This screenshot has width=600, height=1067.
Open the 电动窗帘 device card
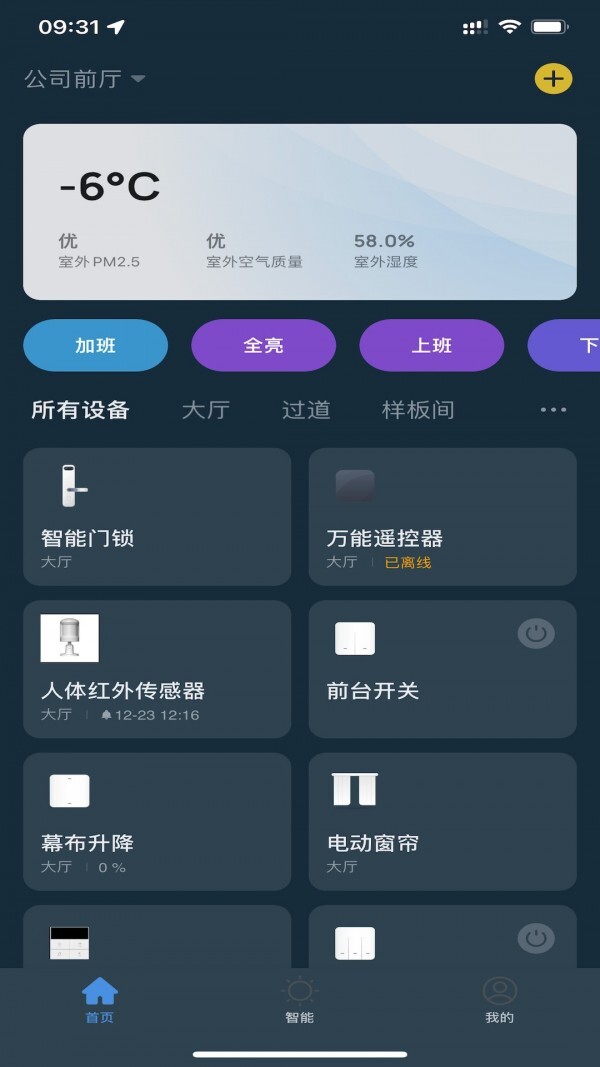[442, 821]
